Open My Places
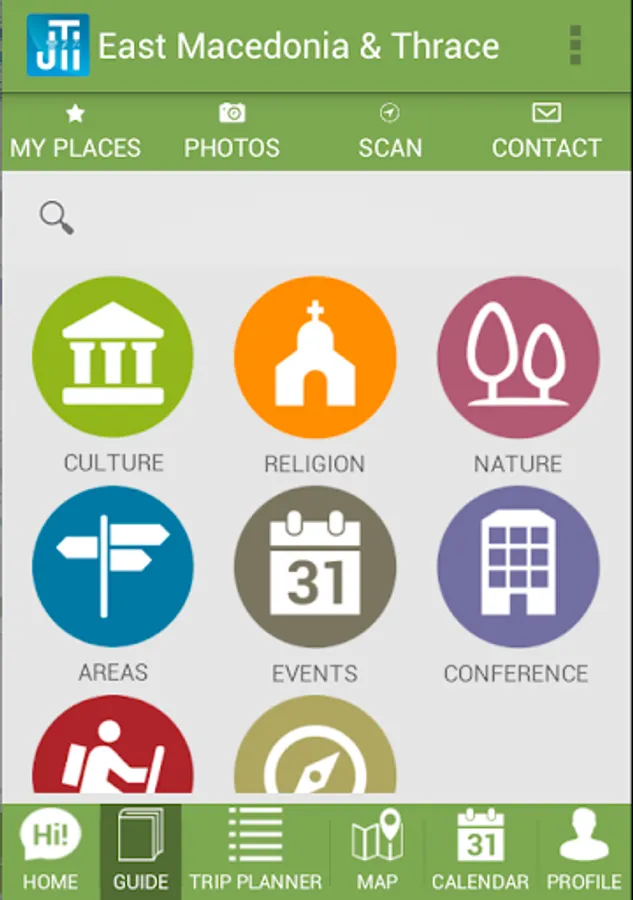 (x=75, y=132)
